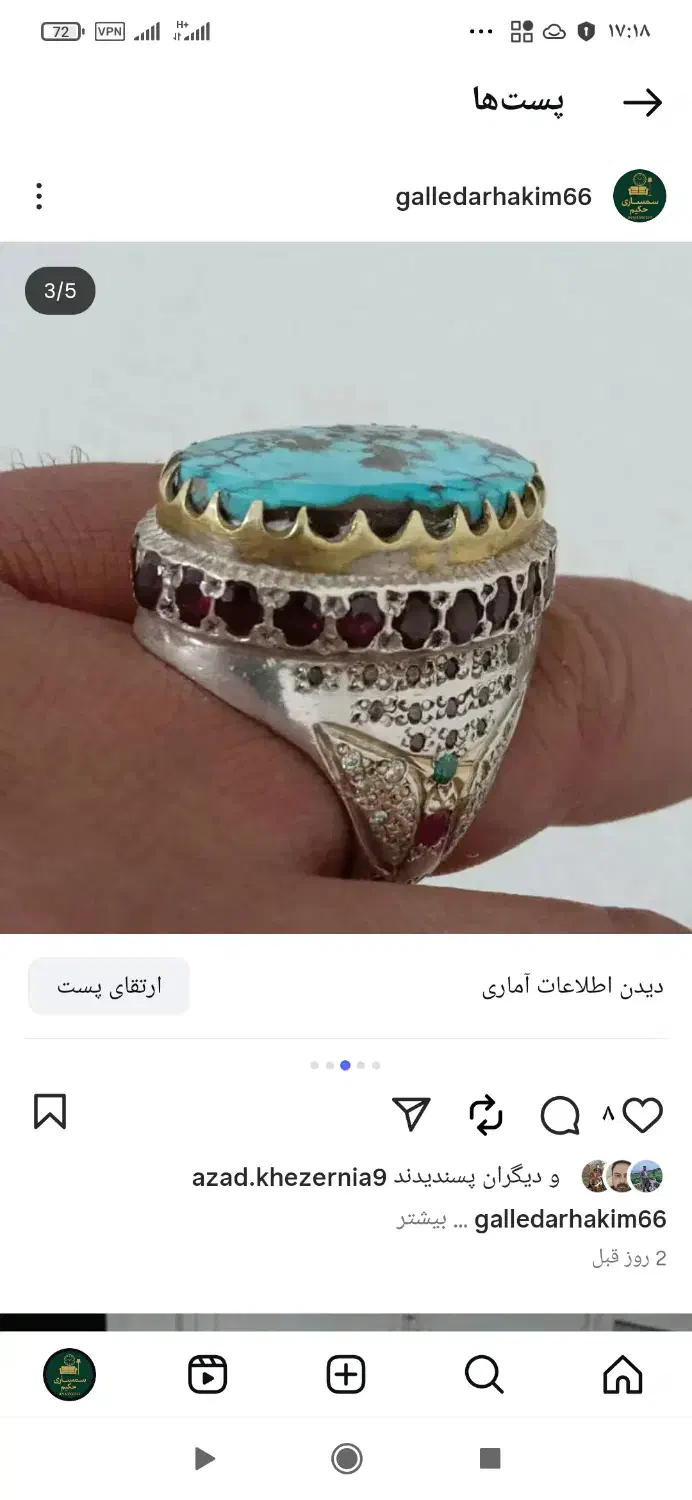Open recent apps square button
Screen dimensions: 692x1500
tap(489, 1459)
